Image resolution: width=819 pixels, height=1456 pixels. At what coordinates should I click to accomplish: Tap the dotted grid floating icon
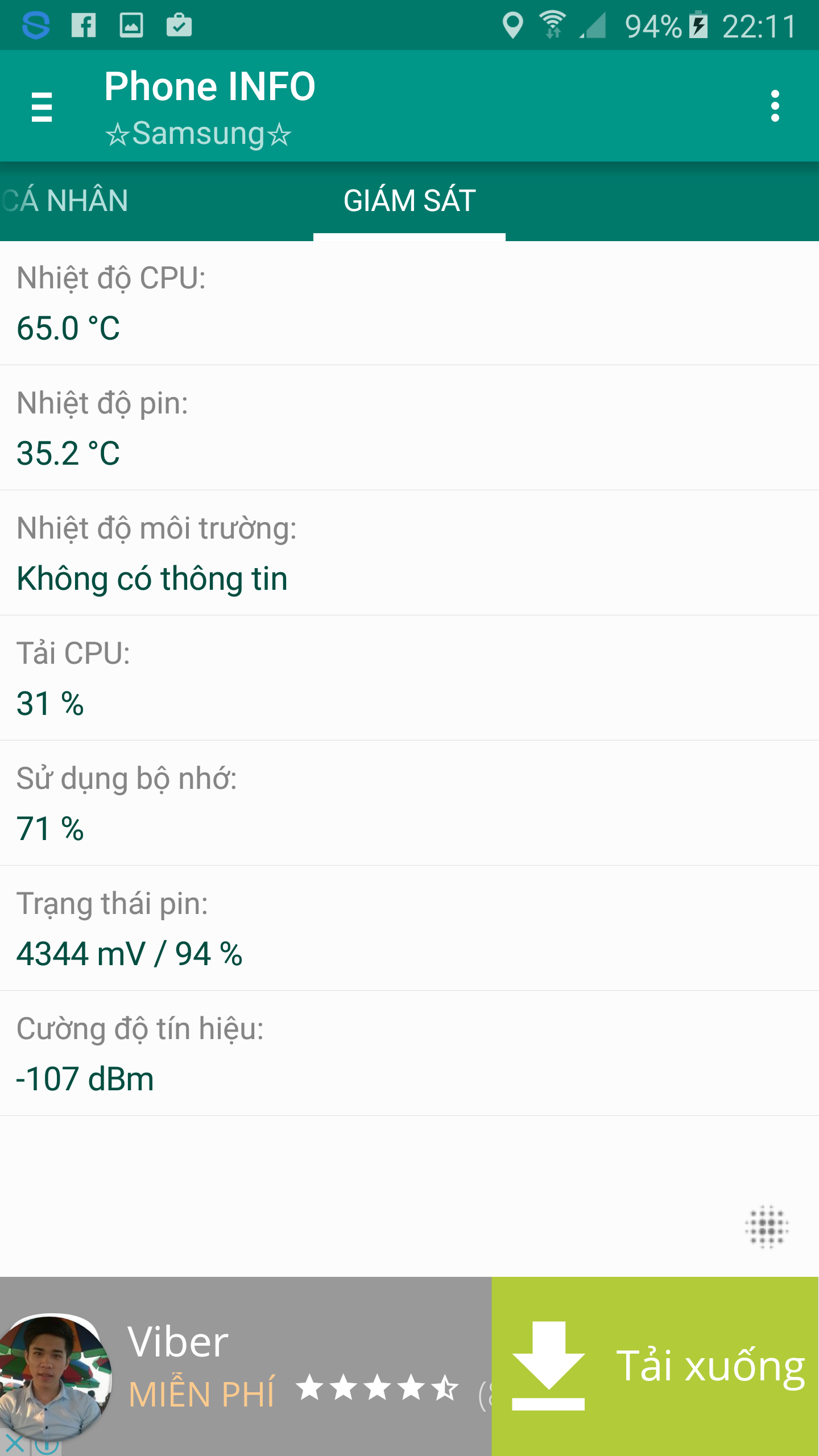tap(767, 1227)
